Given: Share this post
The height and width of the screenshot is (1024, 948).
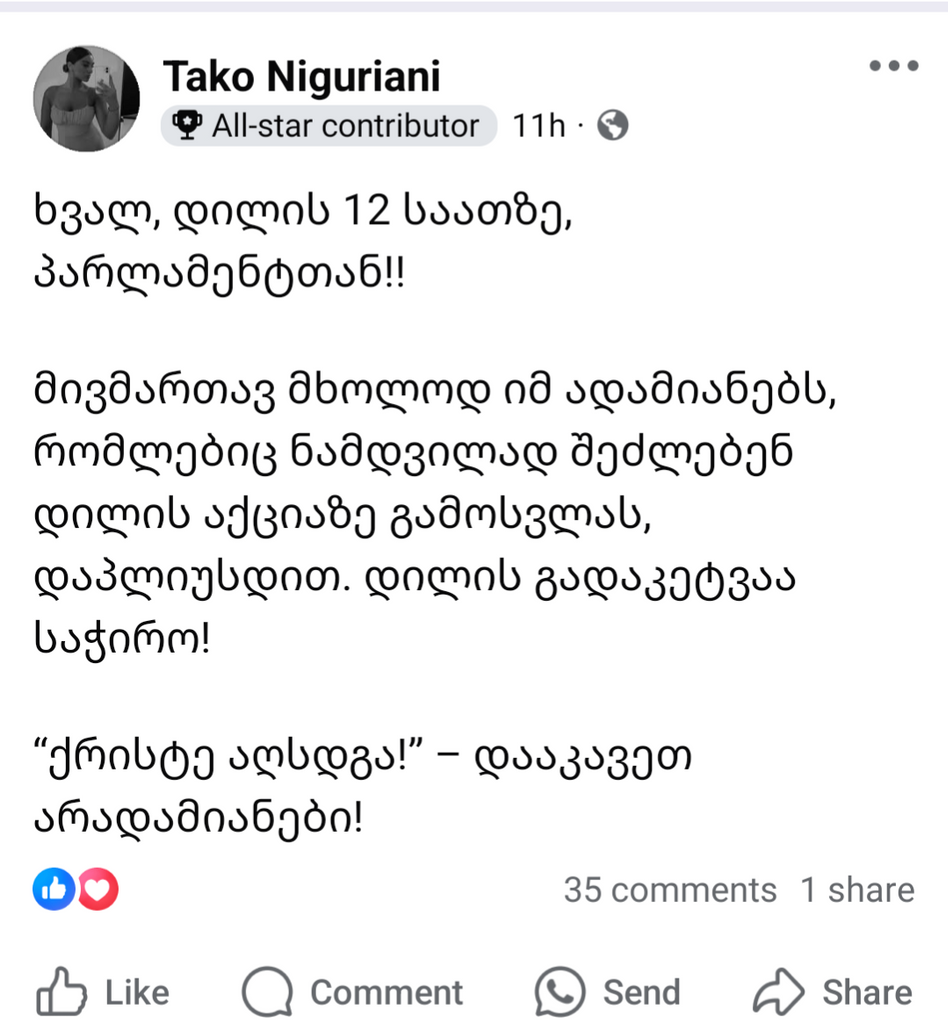Looking at the screenshot, I should pyautogui.click(x=833, y=992).
